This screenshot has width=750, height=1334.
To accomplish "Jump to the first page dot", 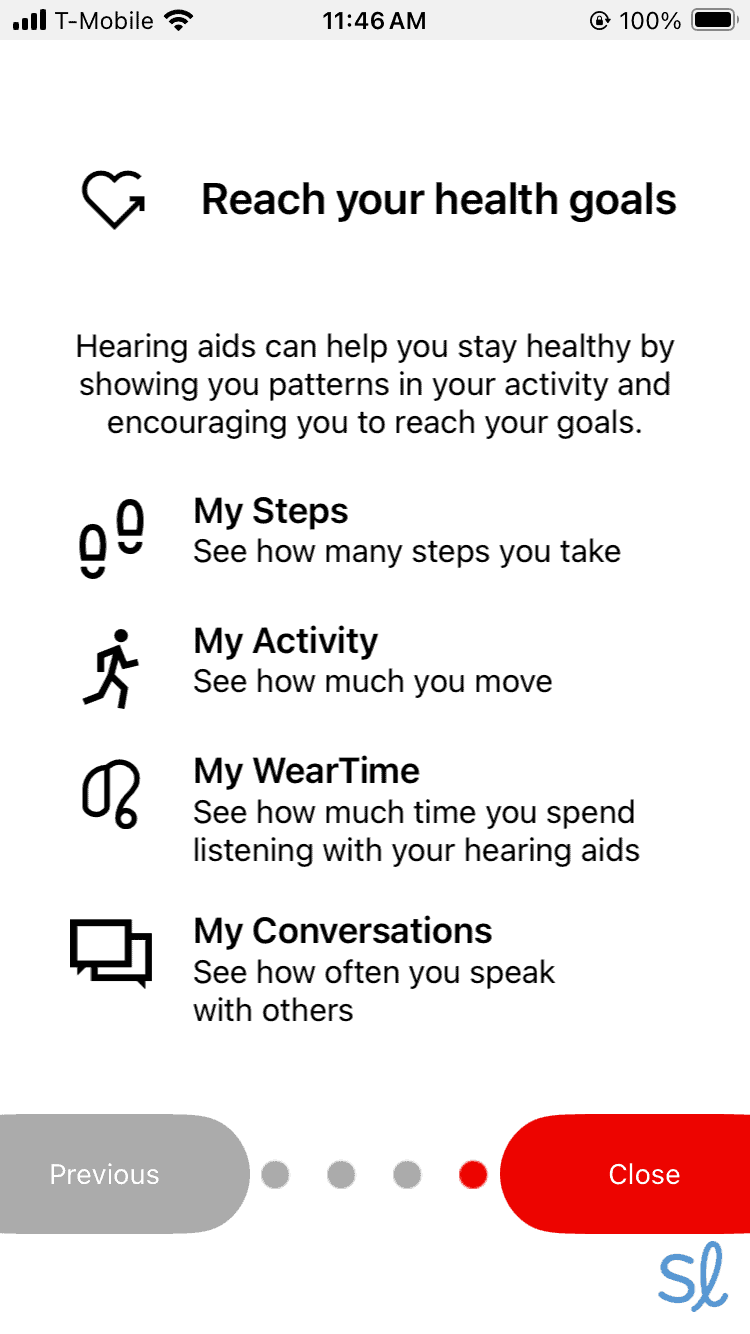I will tap(275, 1174).
